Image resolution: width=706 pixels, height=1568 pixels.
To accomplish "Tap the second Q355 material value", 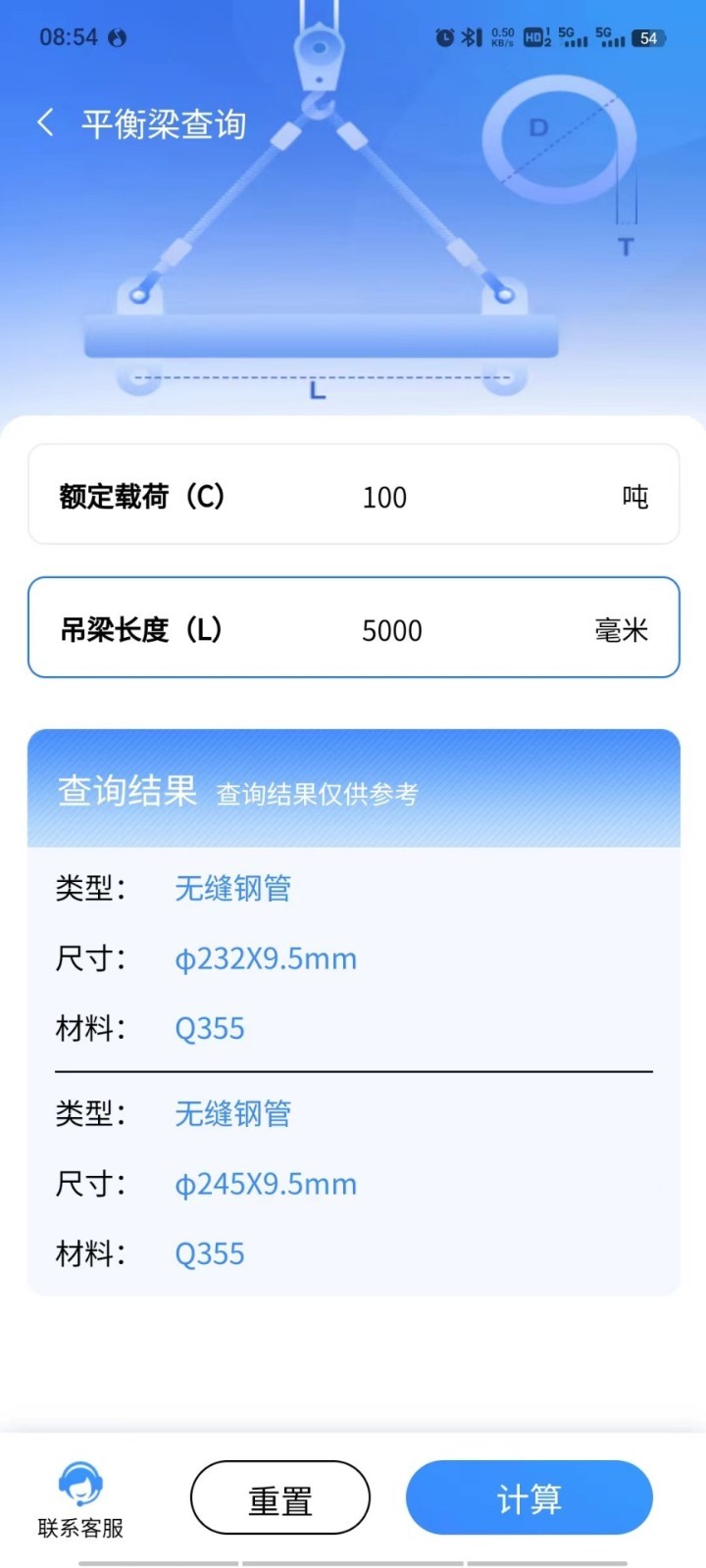I will coord(209,1253).
